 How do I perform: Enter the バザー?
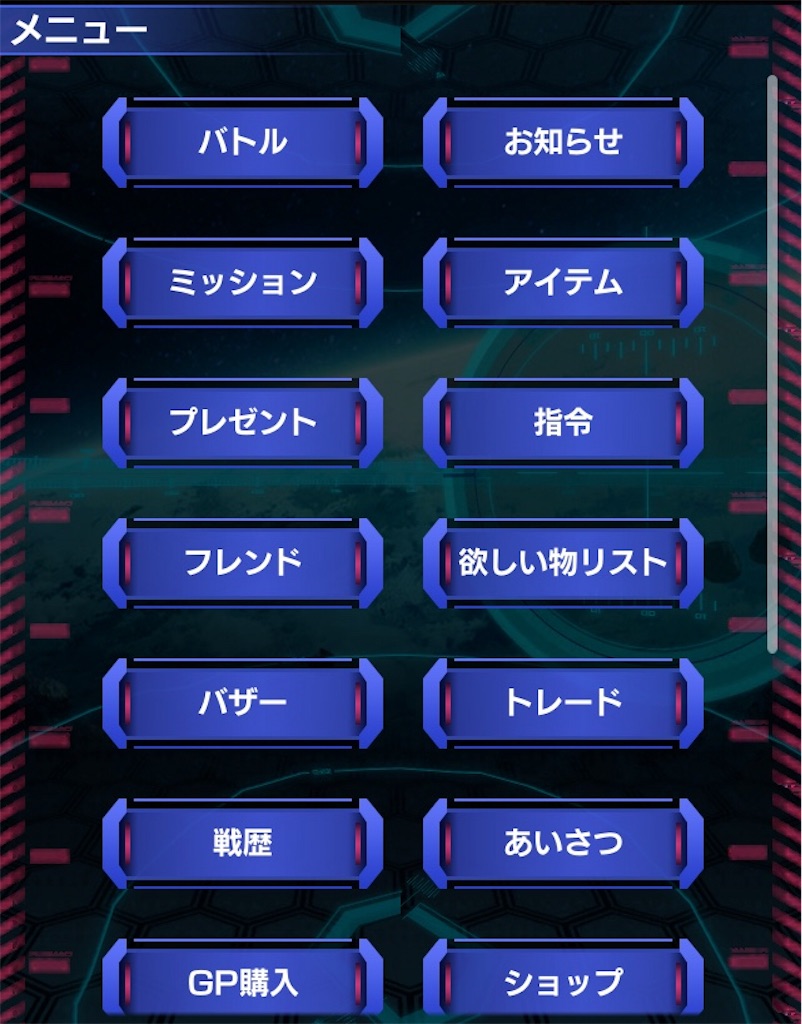pos(242,703)
